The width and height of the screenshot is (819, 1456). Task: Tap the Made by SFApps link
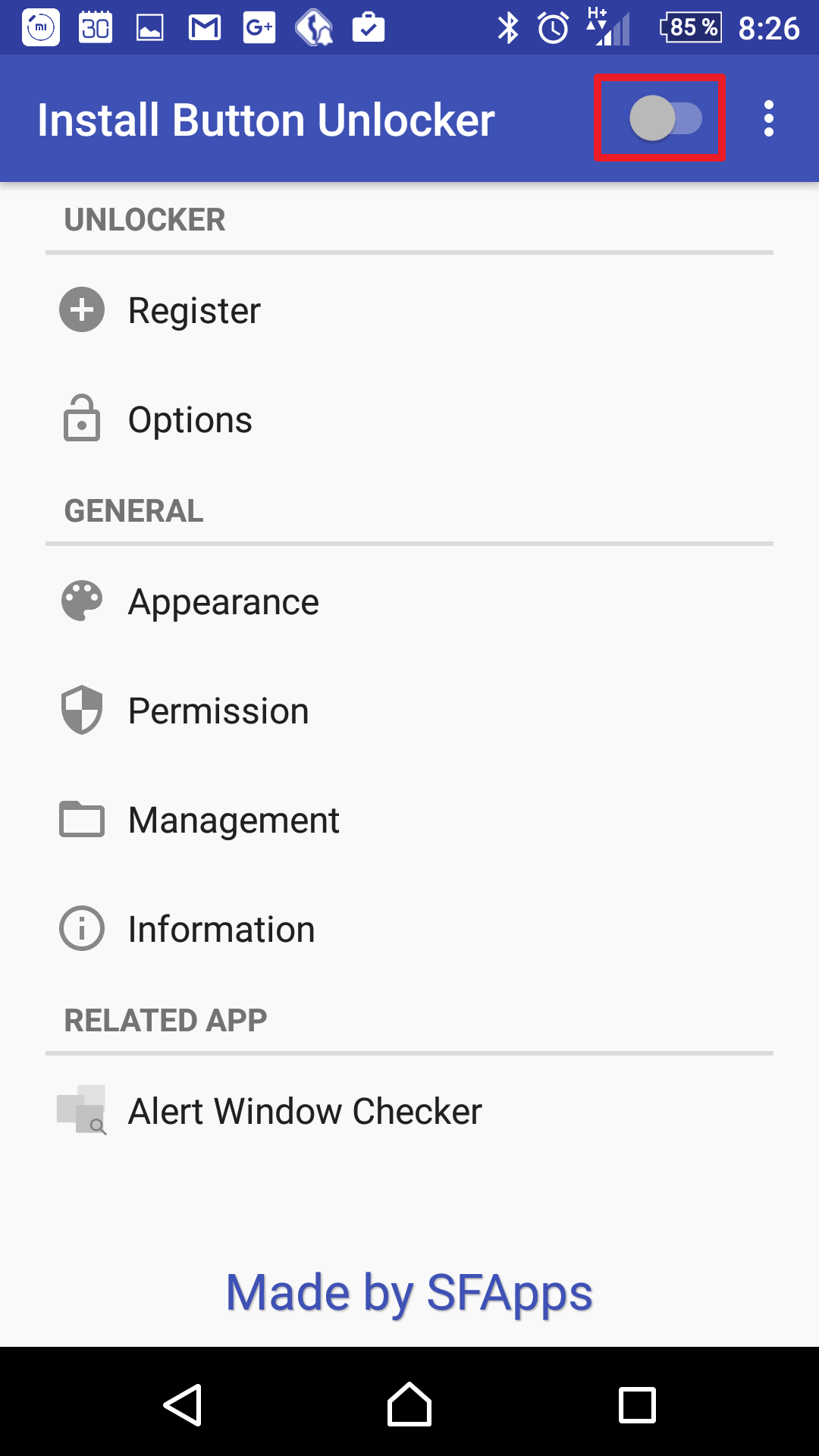(x=409, y=1293)
